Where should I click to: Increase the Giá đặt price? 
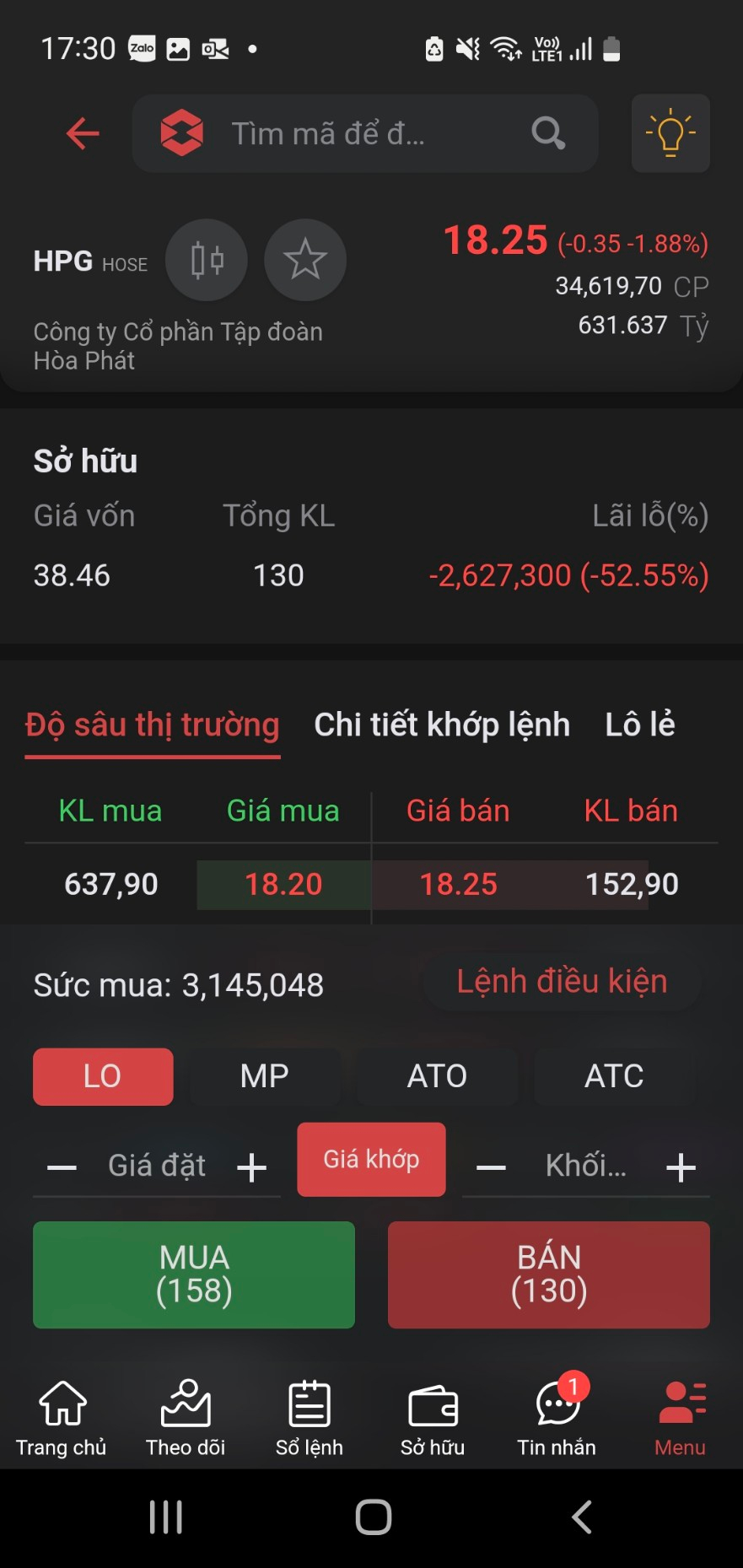click(251, 1167)
